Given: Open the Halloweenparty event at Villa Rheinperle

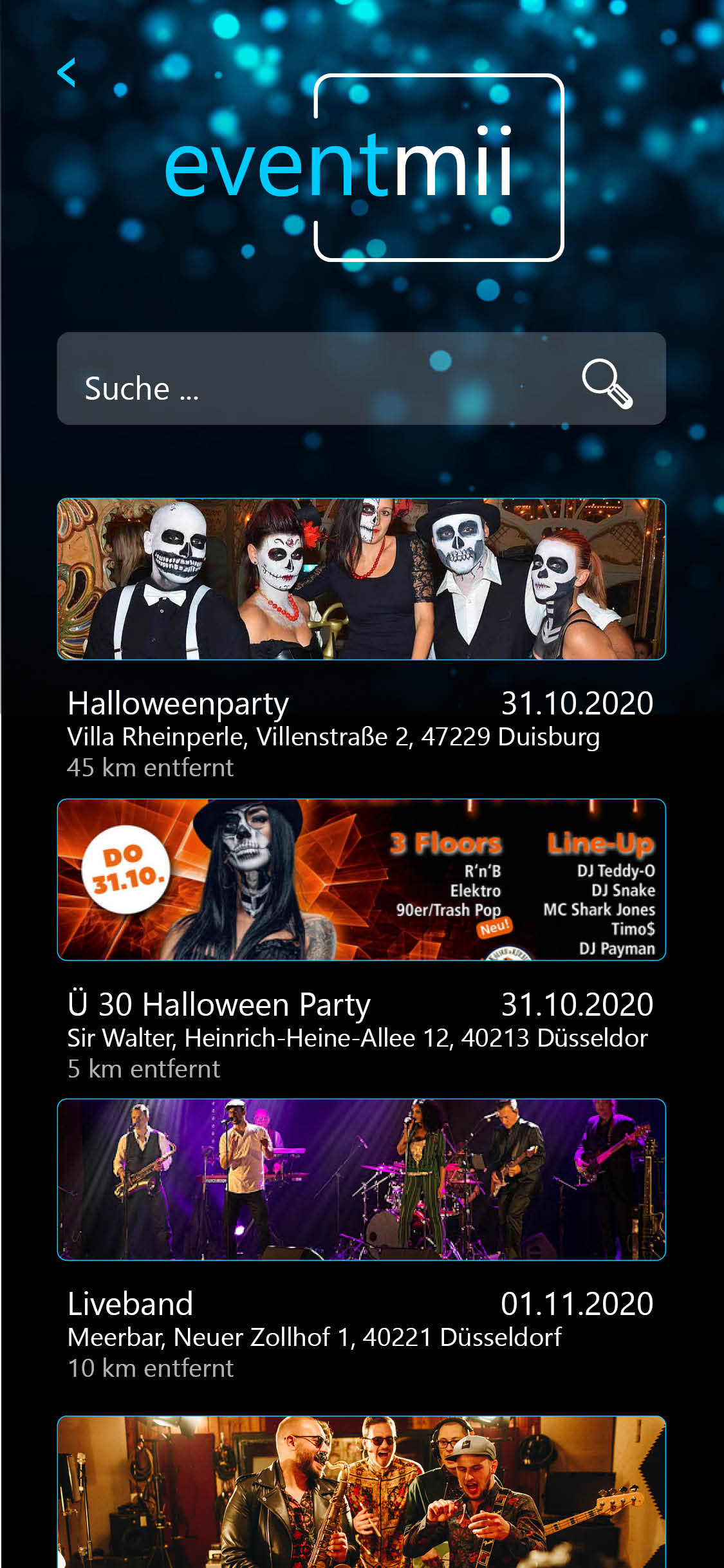Looking at the screenshot, I should (x=361, y=579).
